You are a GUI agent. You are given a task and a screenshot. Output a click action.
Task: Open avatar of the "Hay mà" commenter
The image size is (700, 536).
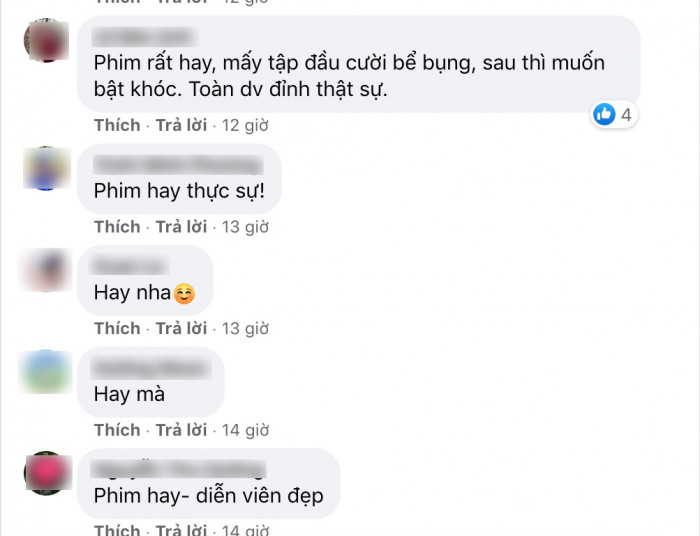(46, 371)
